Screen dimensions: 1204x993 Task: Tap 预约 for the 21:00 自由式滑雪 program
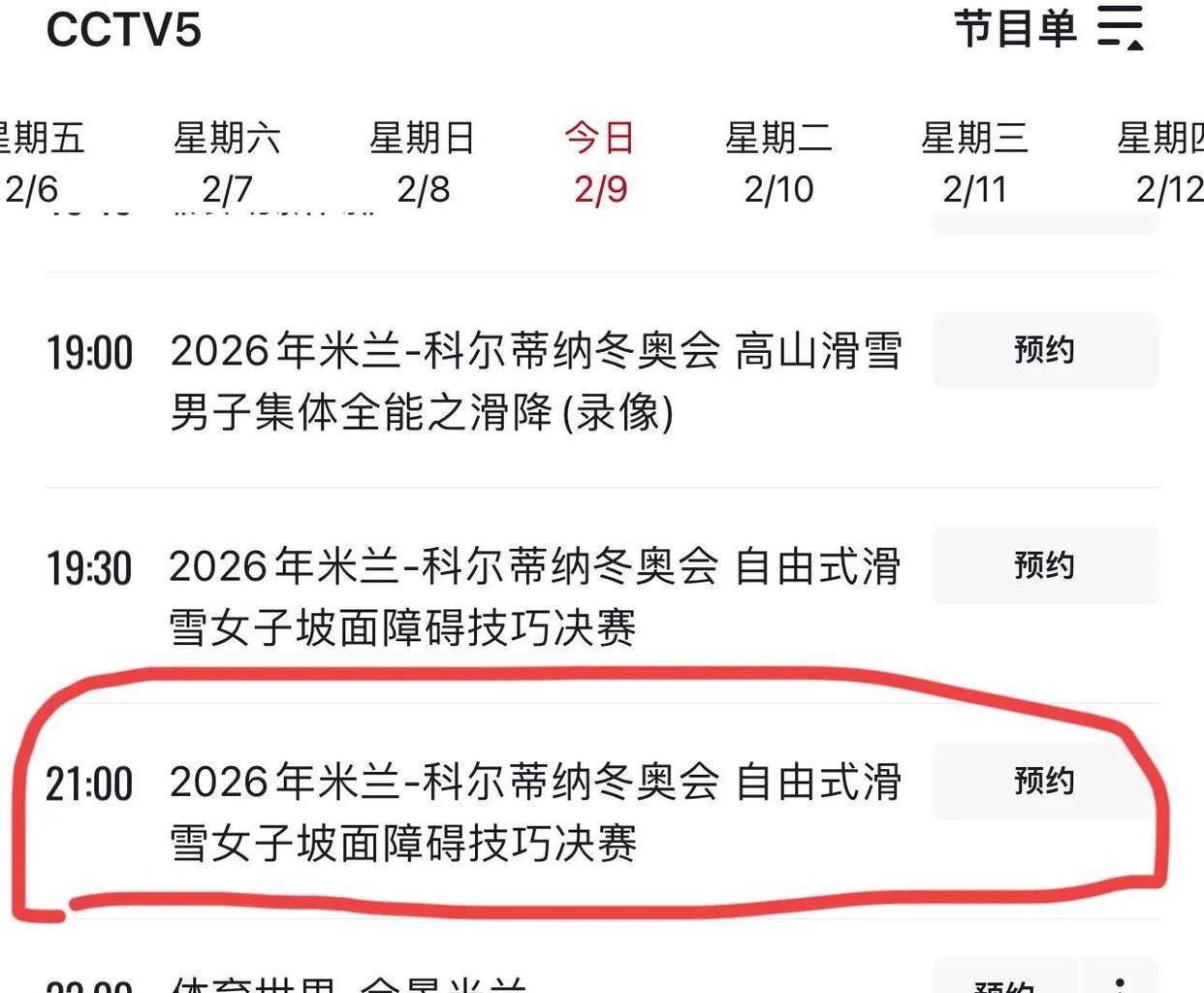[1044, 781]
